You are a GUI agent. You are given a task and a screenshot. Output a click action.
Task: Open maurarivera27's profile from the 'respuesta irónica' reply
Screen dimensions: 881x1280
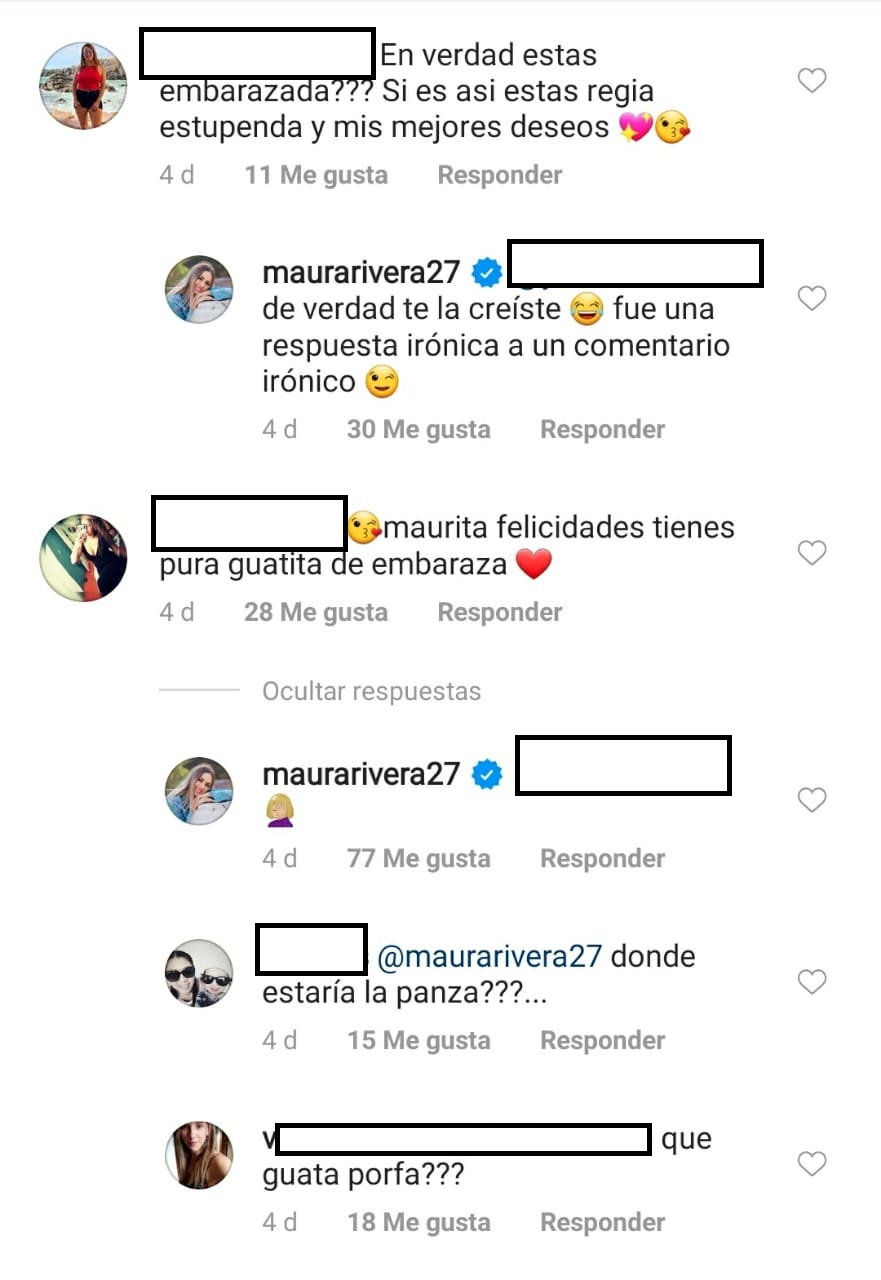point(360,272)
